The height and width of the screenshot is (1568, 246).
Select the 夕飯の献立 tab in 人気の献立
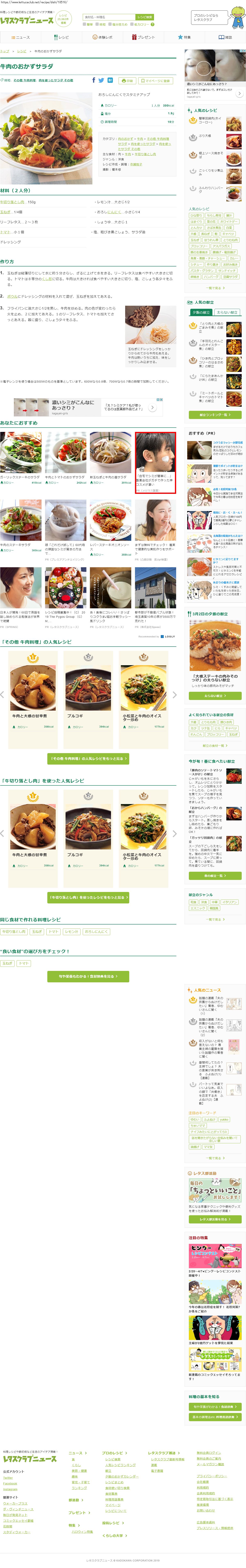pyautogui.click(x=201, y=312)
